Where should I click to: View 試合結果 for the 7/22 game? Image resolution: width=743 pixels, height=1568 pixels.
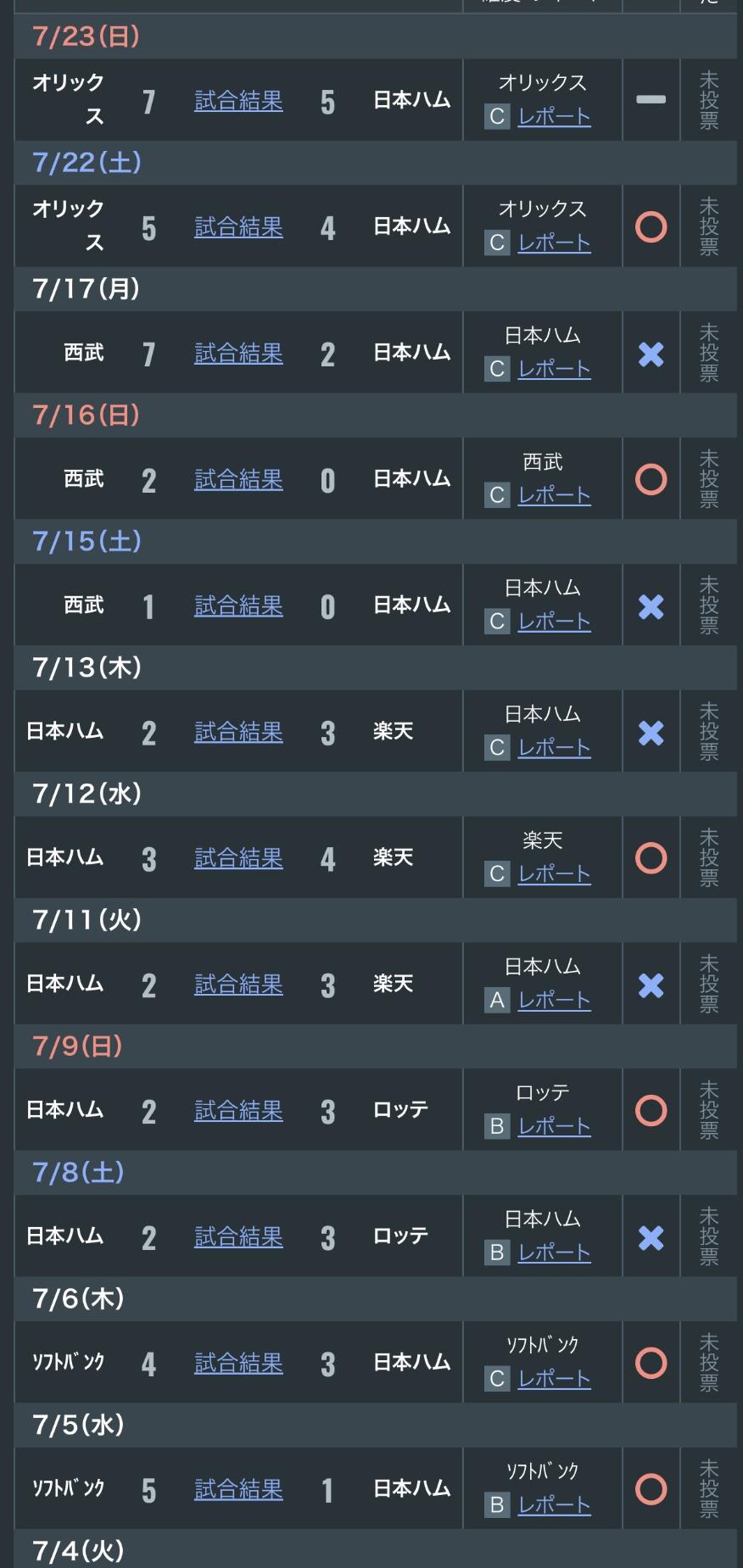[238, 227]
